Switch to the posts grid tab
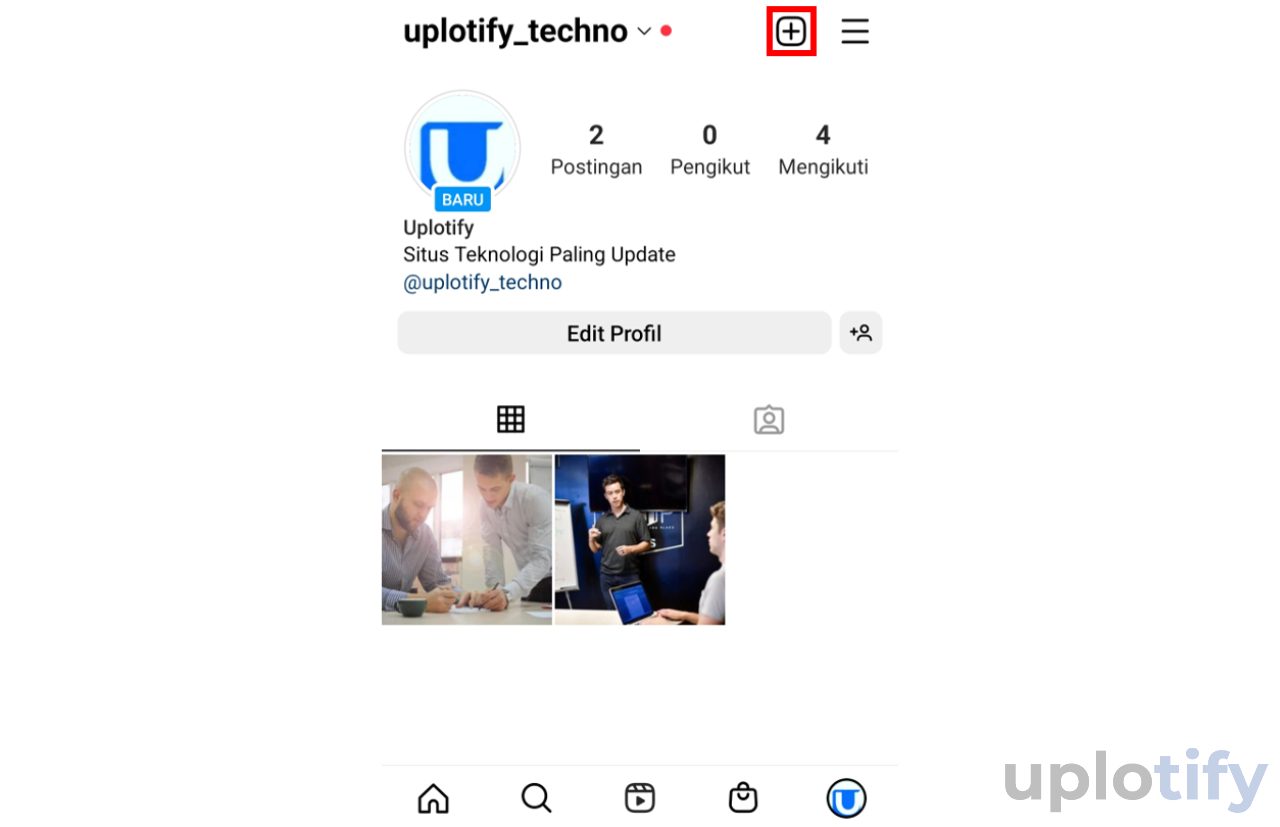This screenshot has width=1280, height=827. pos(511,419)
